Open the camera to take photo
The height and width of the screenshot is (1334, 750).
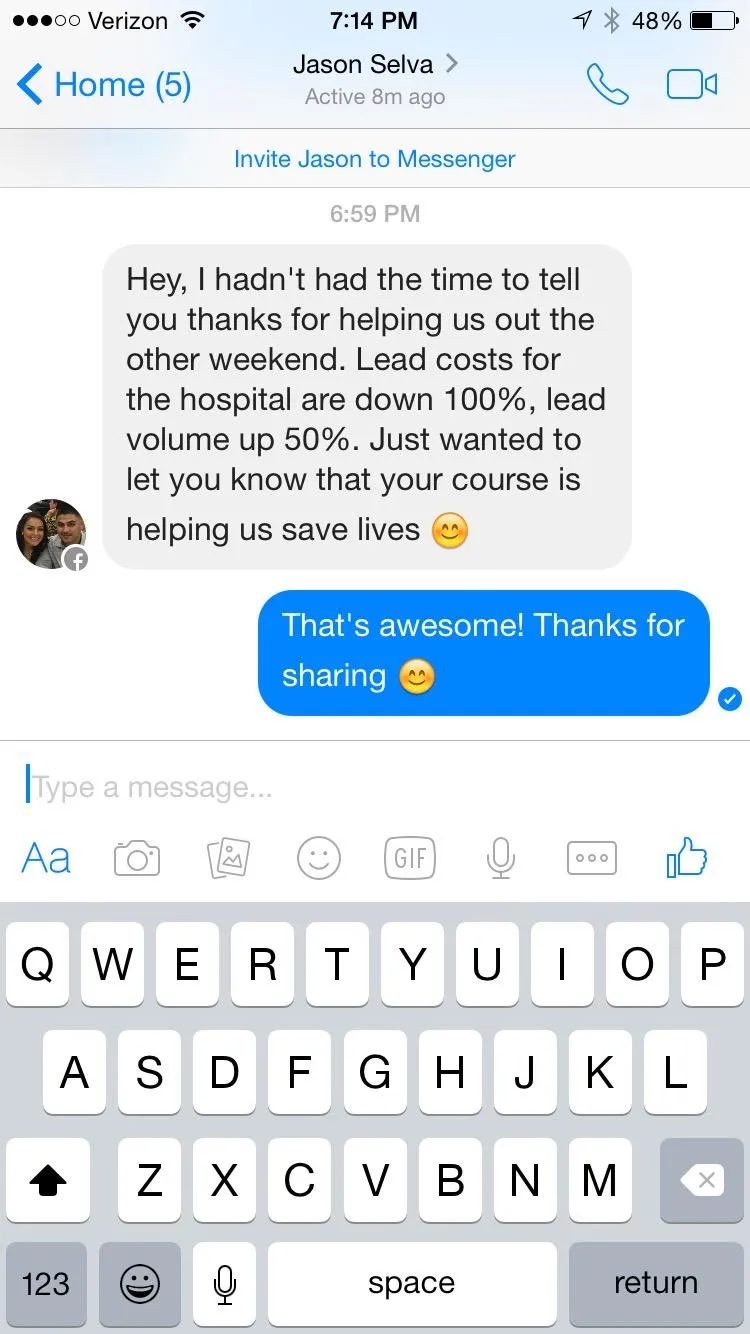(137, 858)
